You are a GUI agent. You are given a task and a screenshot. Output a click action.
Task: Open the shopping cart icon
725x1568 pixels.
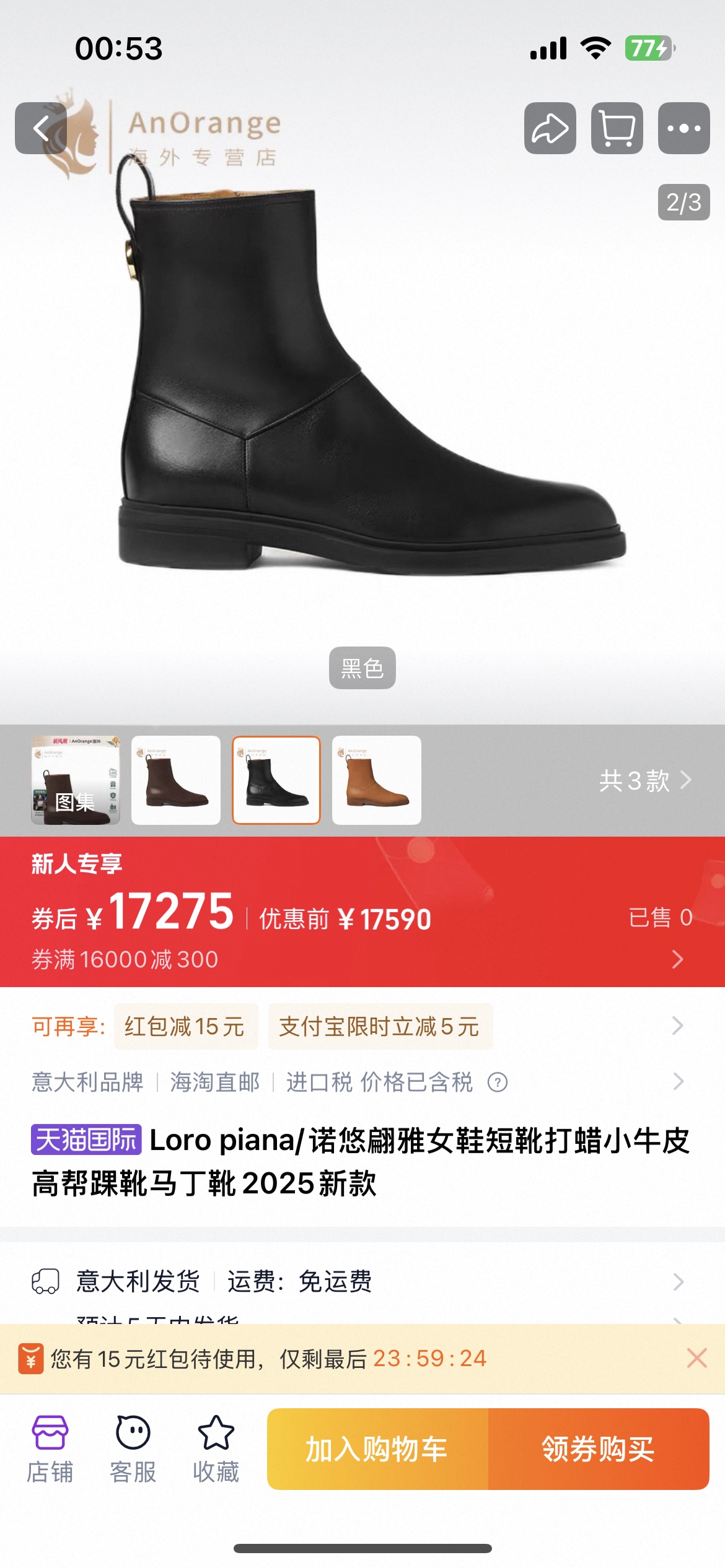[617, 128]
